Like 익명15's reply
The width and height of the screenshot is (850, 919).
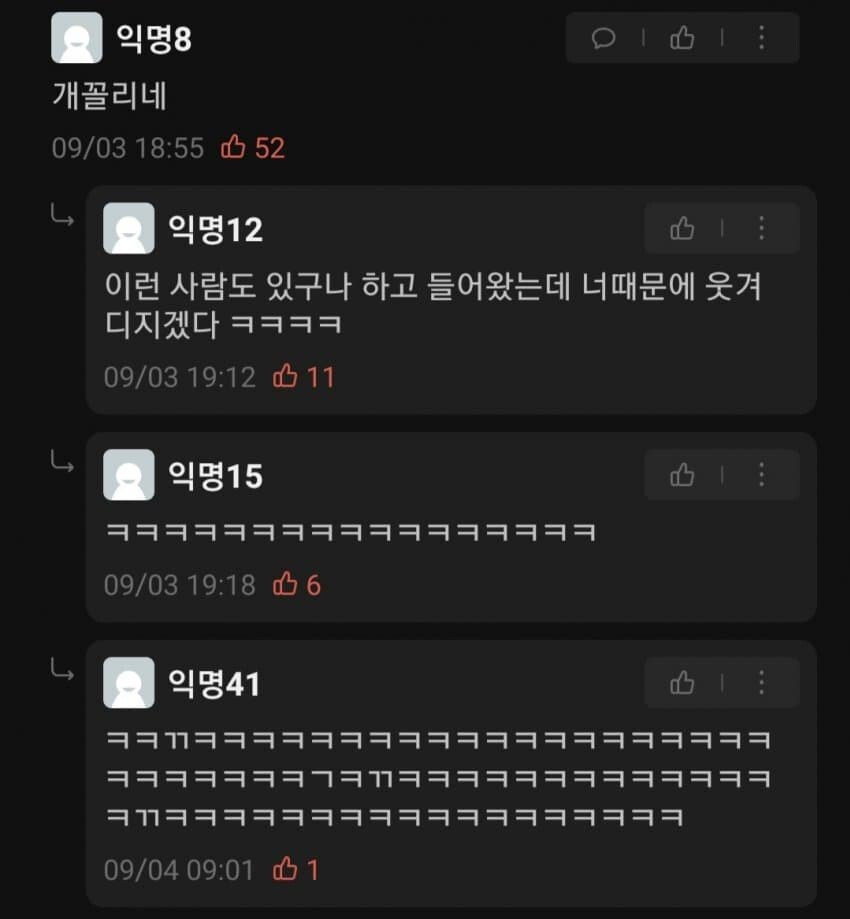pyautogui.click(x=683, y=475)
